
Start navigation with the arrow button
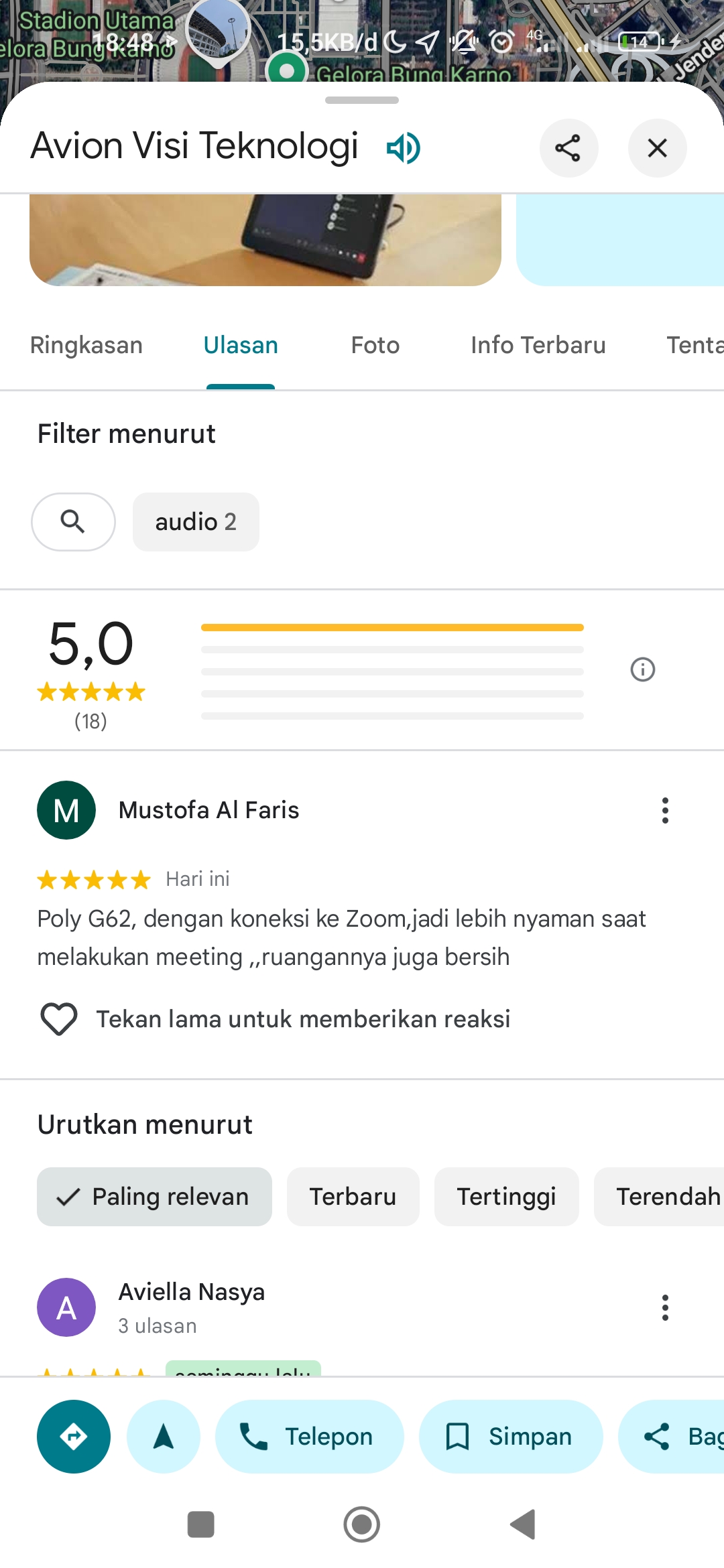pos(164,1437)
